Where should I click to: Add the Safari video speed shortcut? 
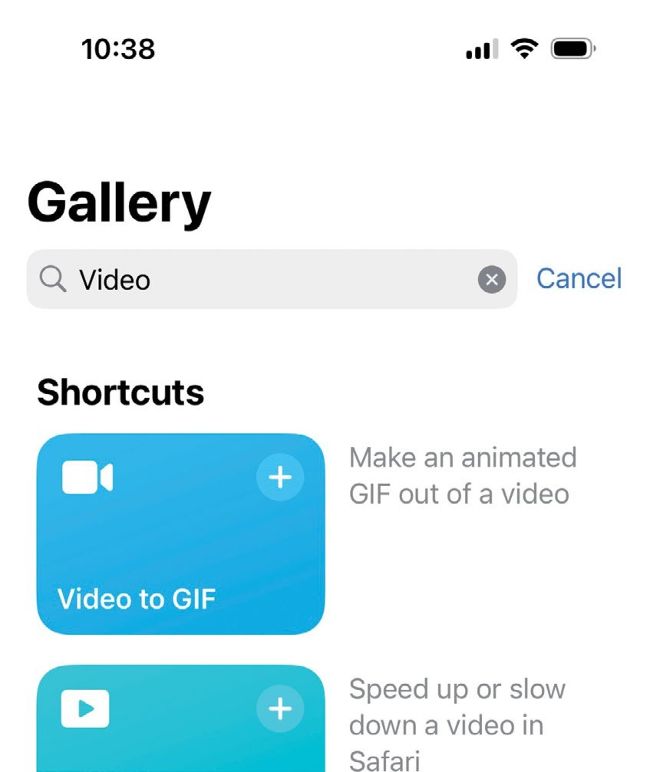tap(280, 709)
